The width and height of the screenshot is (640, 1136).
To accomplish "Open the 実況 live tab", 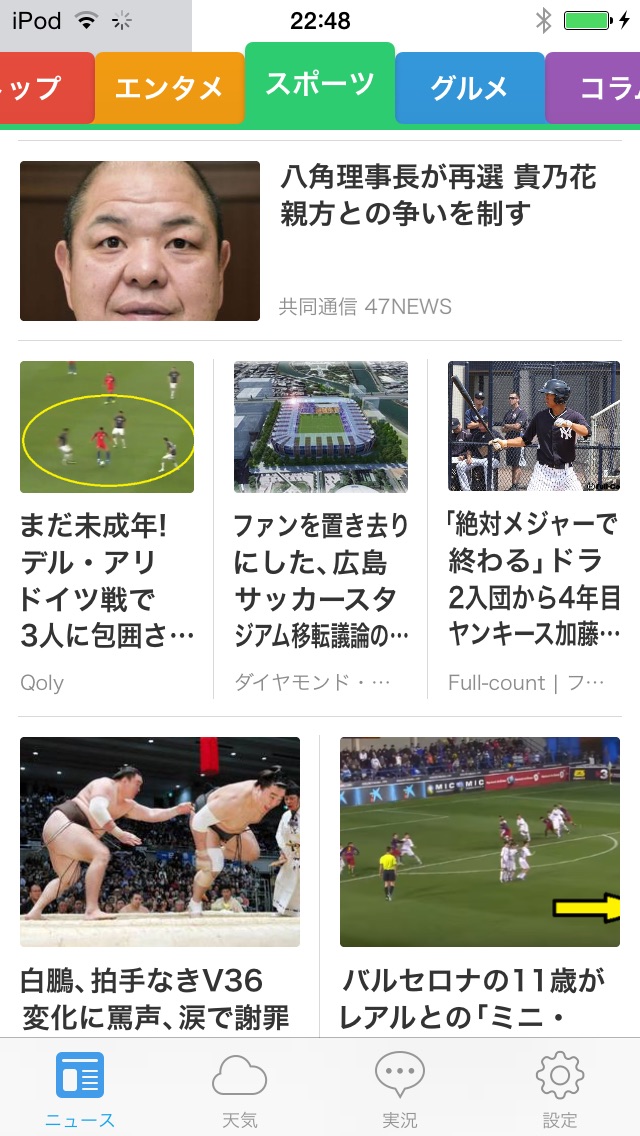I will (400, 1090).
